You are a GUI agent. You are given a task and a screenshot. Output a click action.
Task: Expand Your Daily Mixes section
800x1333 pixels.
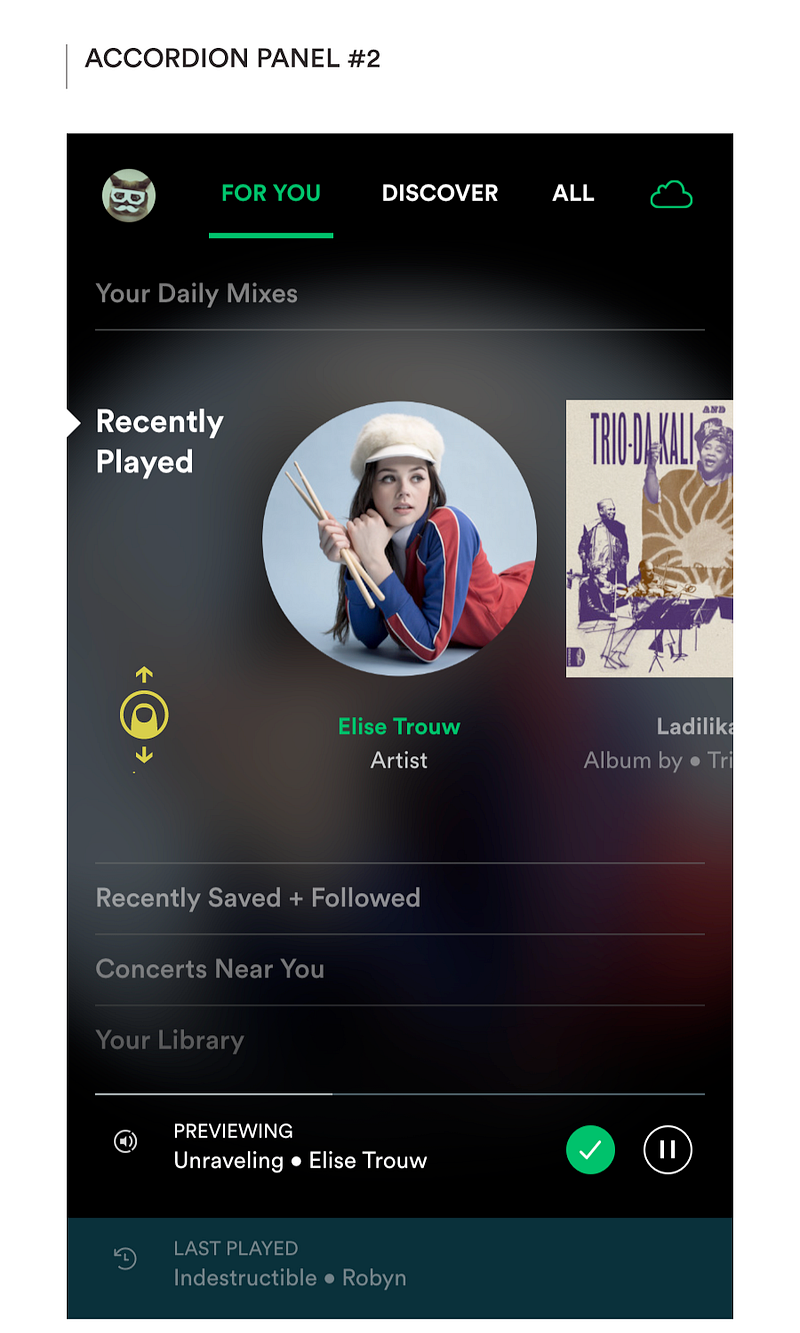[197, 294]
